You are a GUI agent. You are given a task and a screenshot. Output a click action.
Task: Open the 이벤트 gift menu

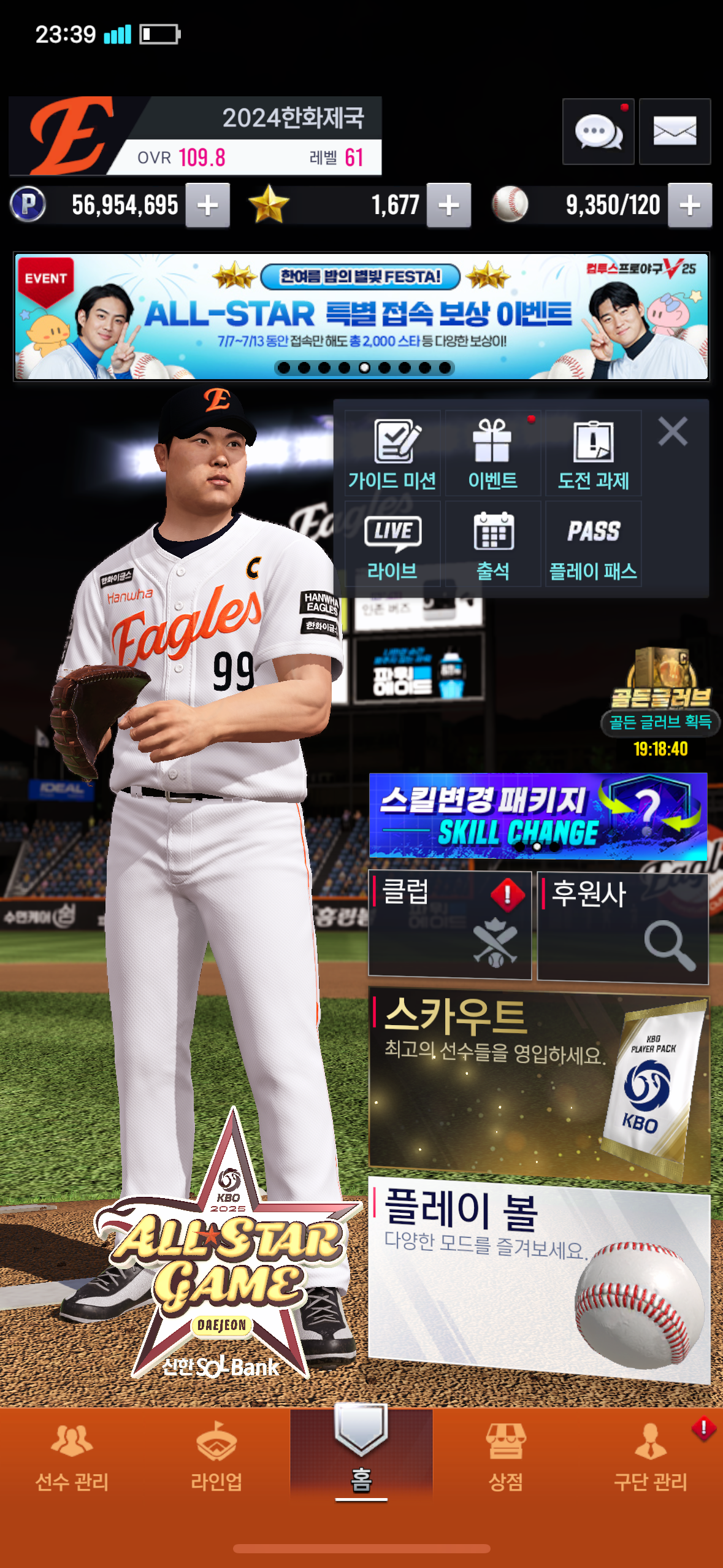tap(493, 453)
